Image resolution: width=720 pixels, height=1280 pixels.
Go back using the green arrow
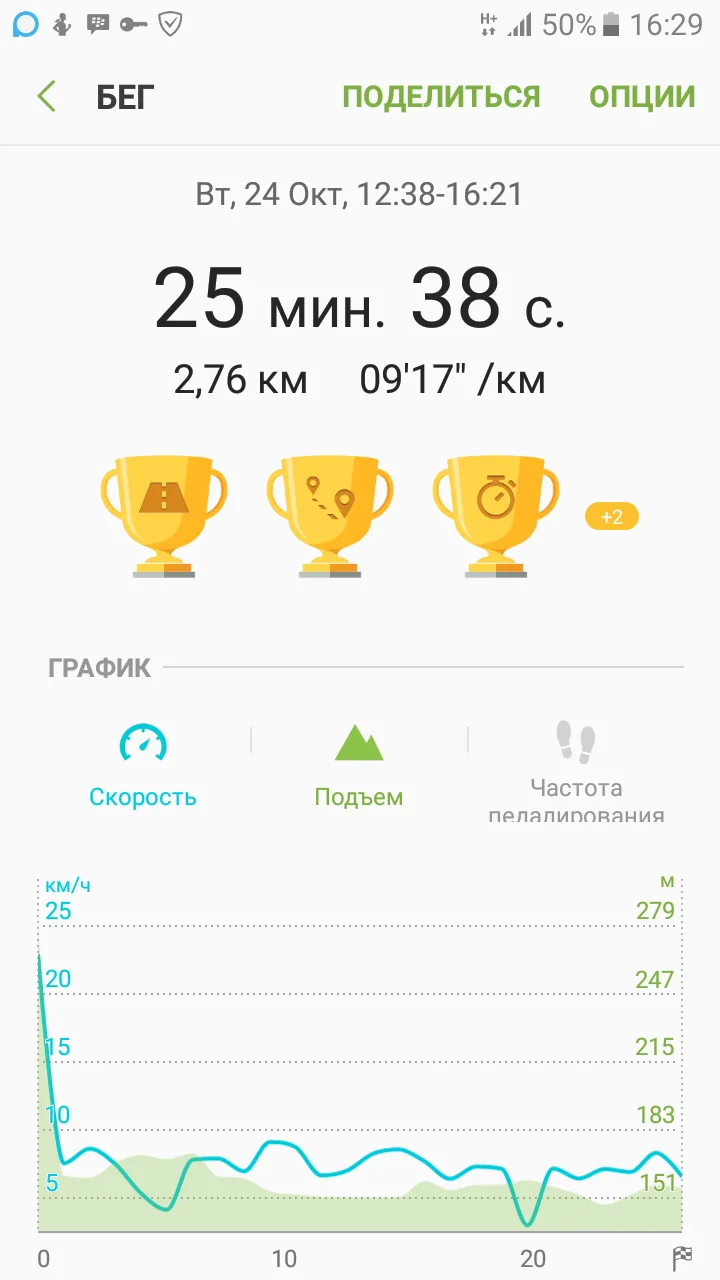(46, 97)
